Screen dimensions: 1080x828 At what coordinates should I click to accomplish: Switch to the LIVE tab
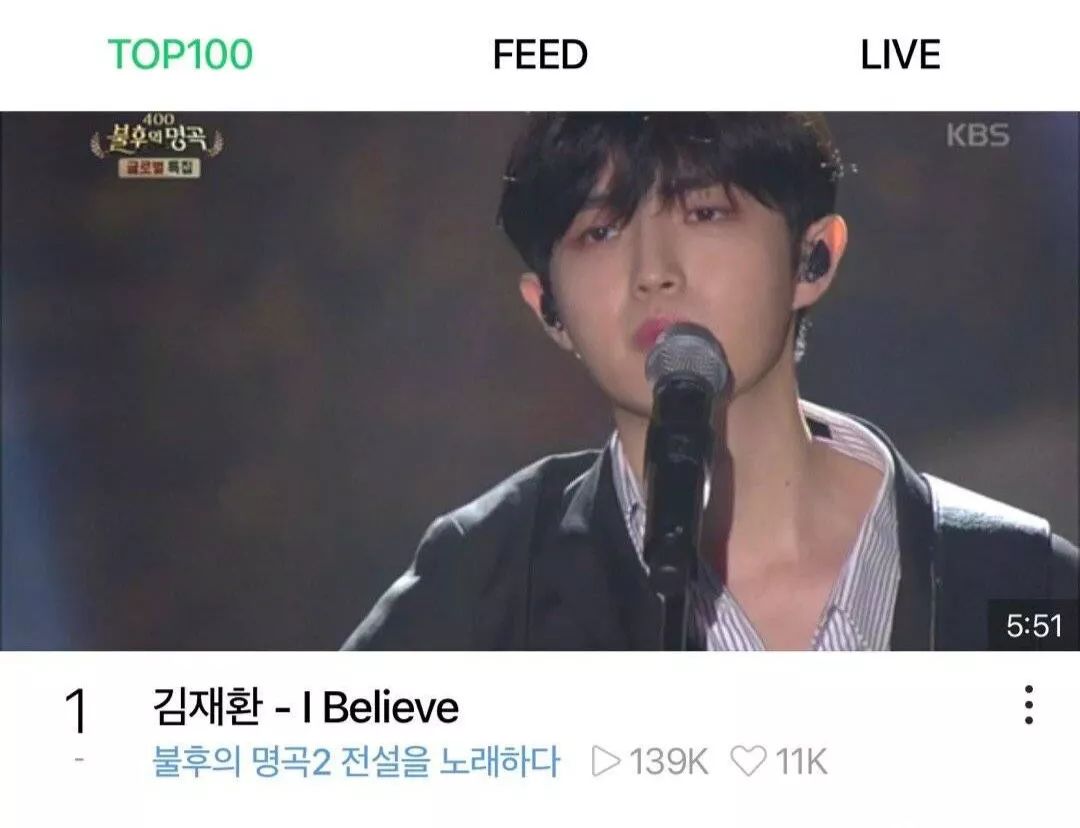[x=900, y=54]
